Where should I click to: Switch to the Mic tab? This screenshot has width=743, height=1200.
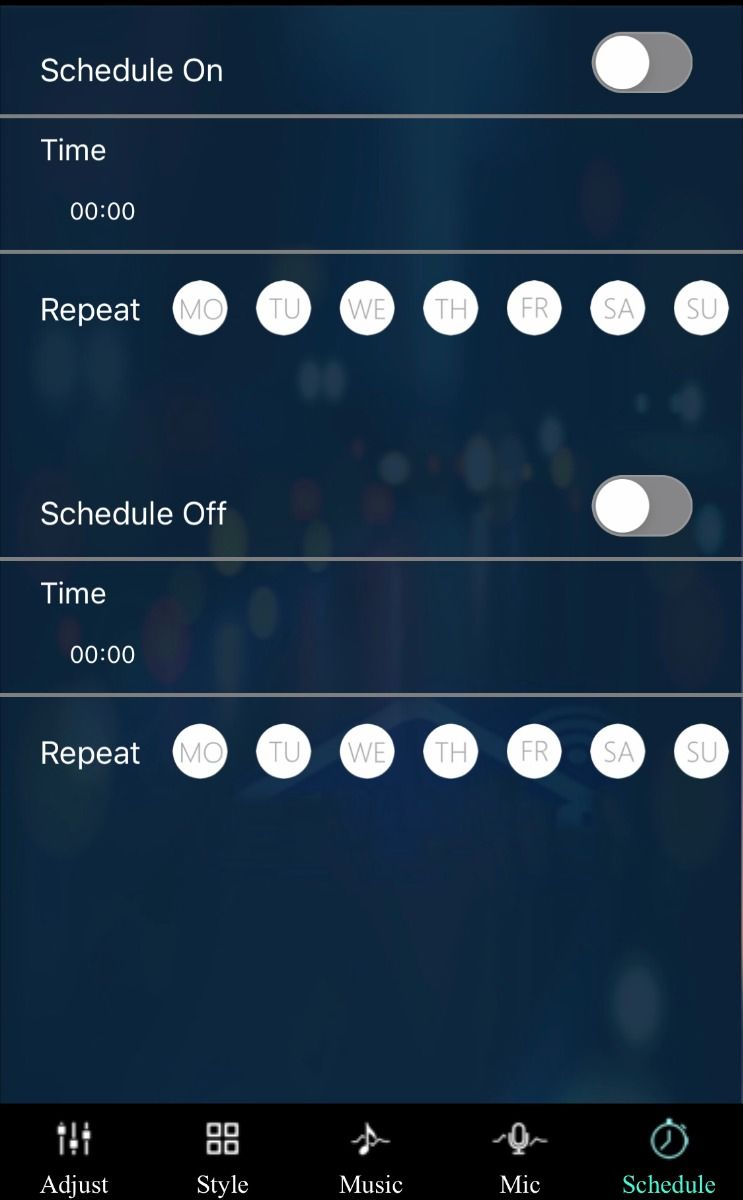(x=519, y=1155)
